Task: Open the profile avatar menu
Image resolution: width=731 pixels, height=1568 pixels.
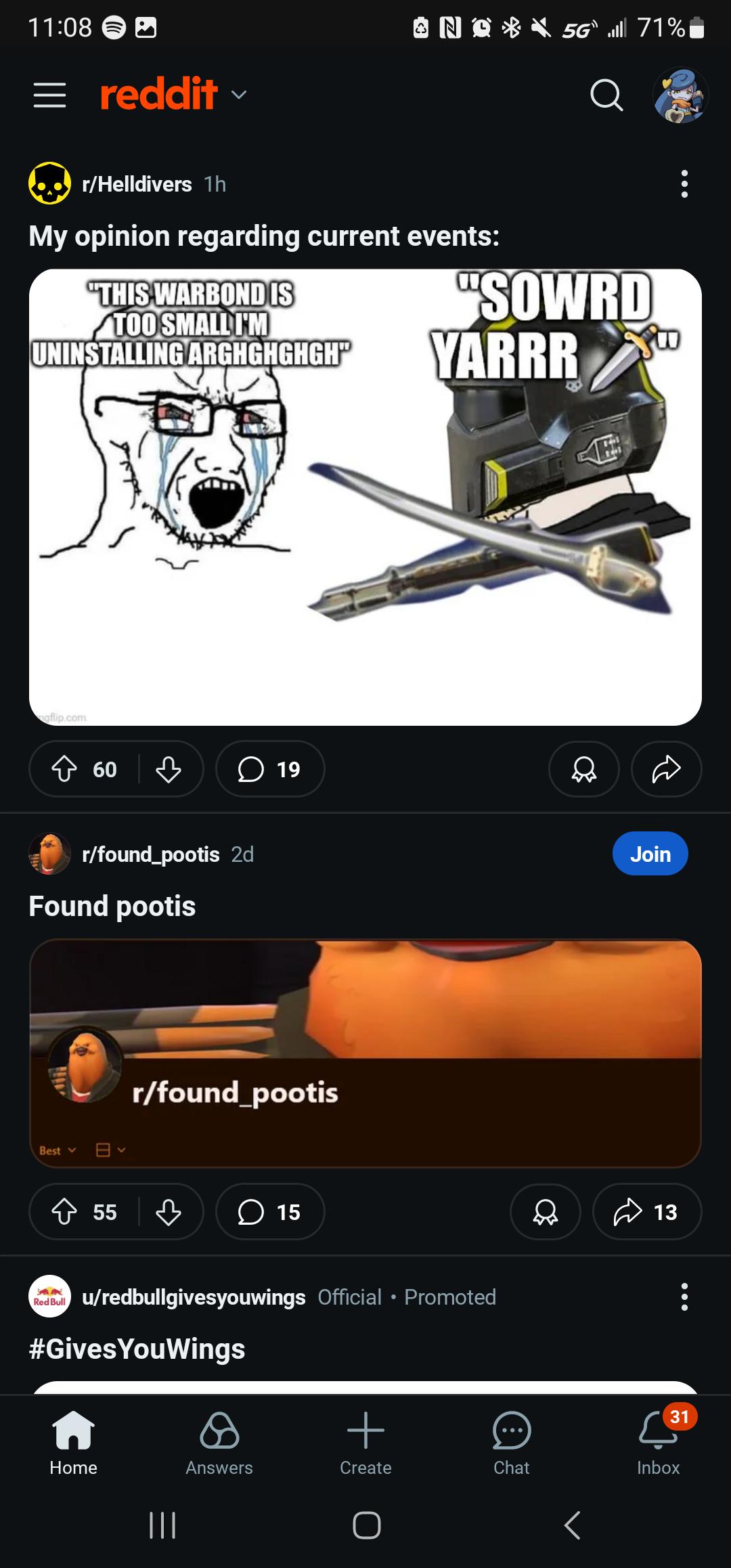Action: click(x=680, y=95)
